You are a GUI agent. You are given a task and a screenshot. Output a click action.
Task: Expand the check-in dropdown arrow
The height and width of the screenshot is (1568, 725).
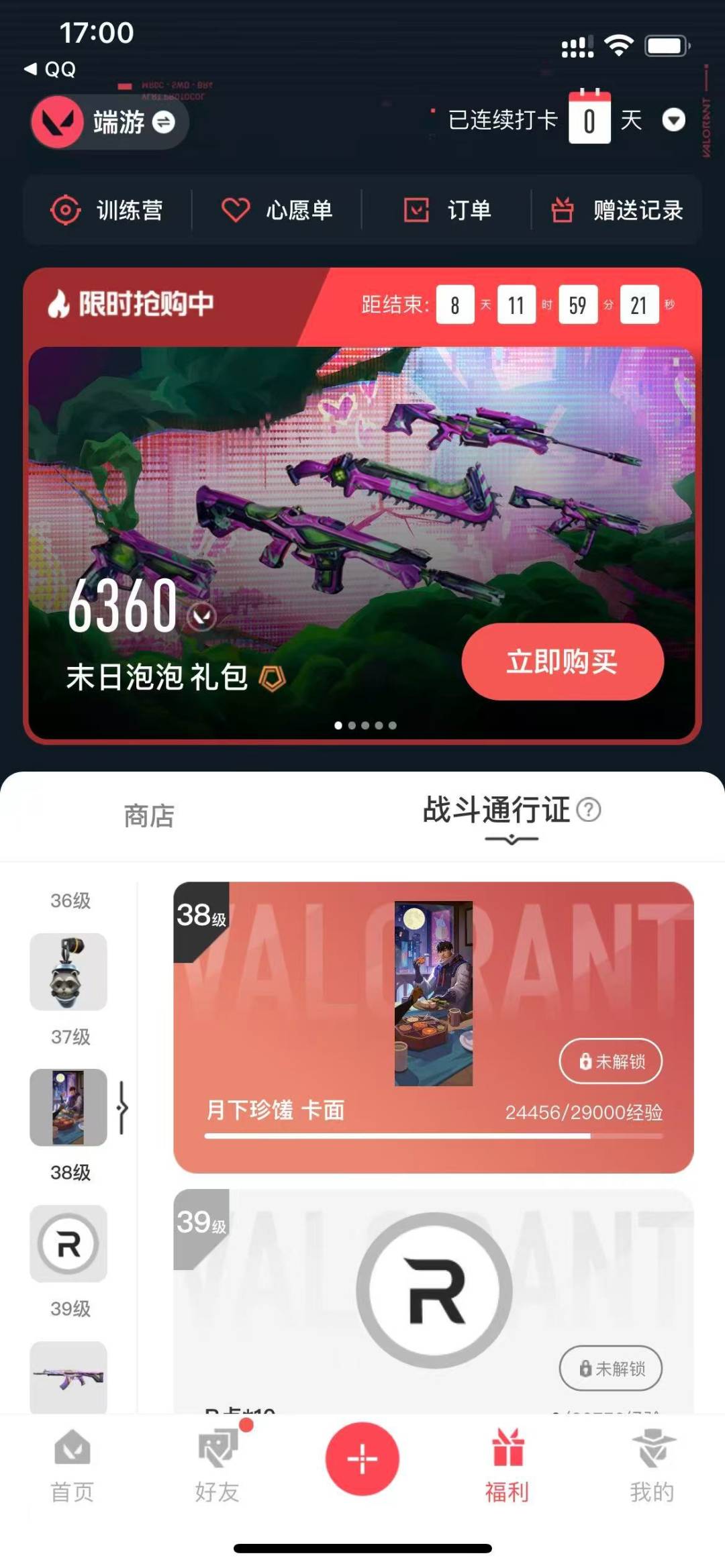point(673,120)
